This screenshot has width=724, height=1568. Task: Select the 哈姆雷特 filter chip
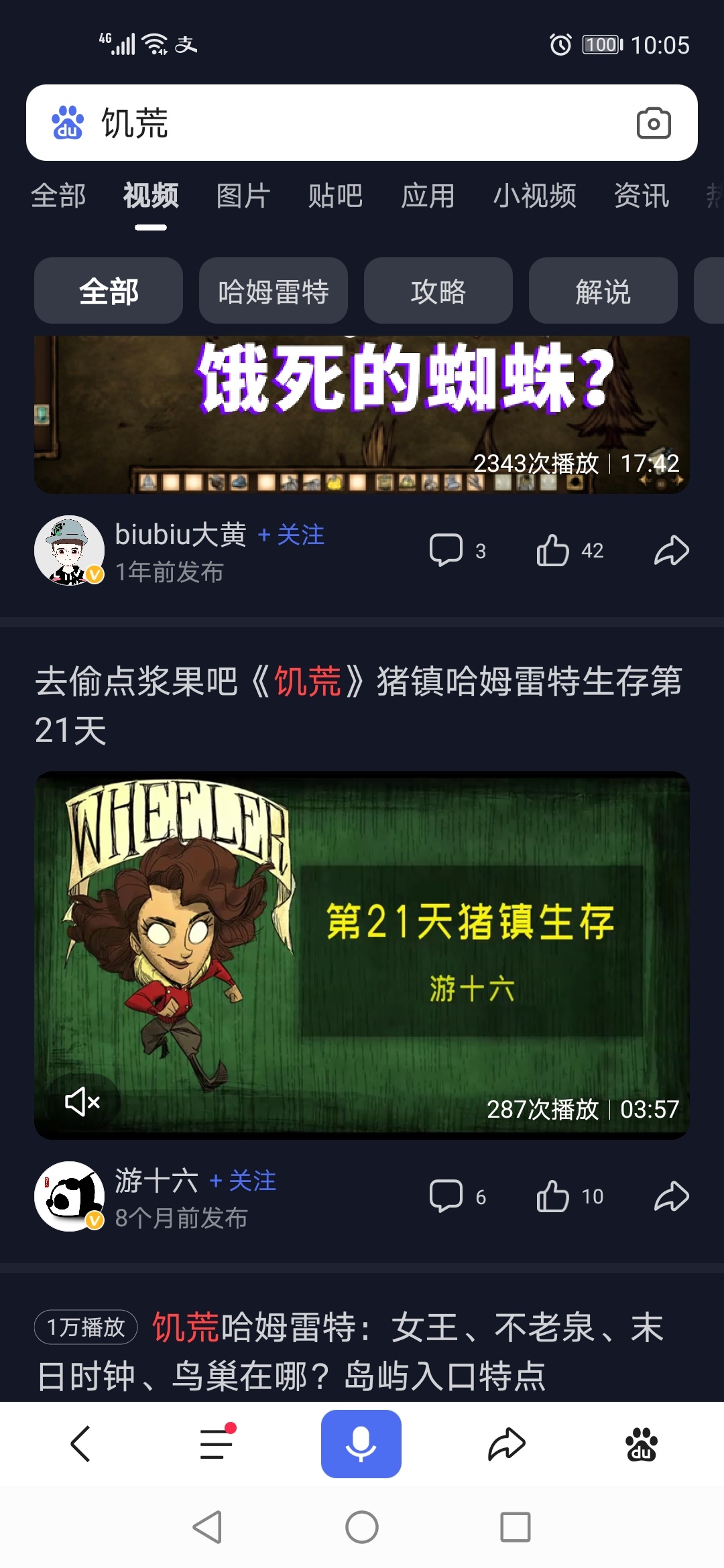point(274,291)
